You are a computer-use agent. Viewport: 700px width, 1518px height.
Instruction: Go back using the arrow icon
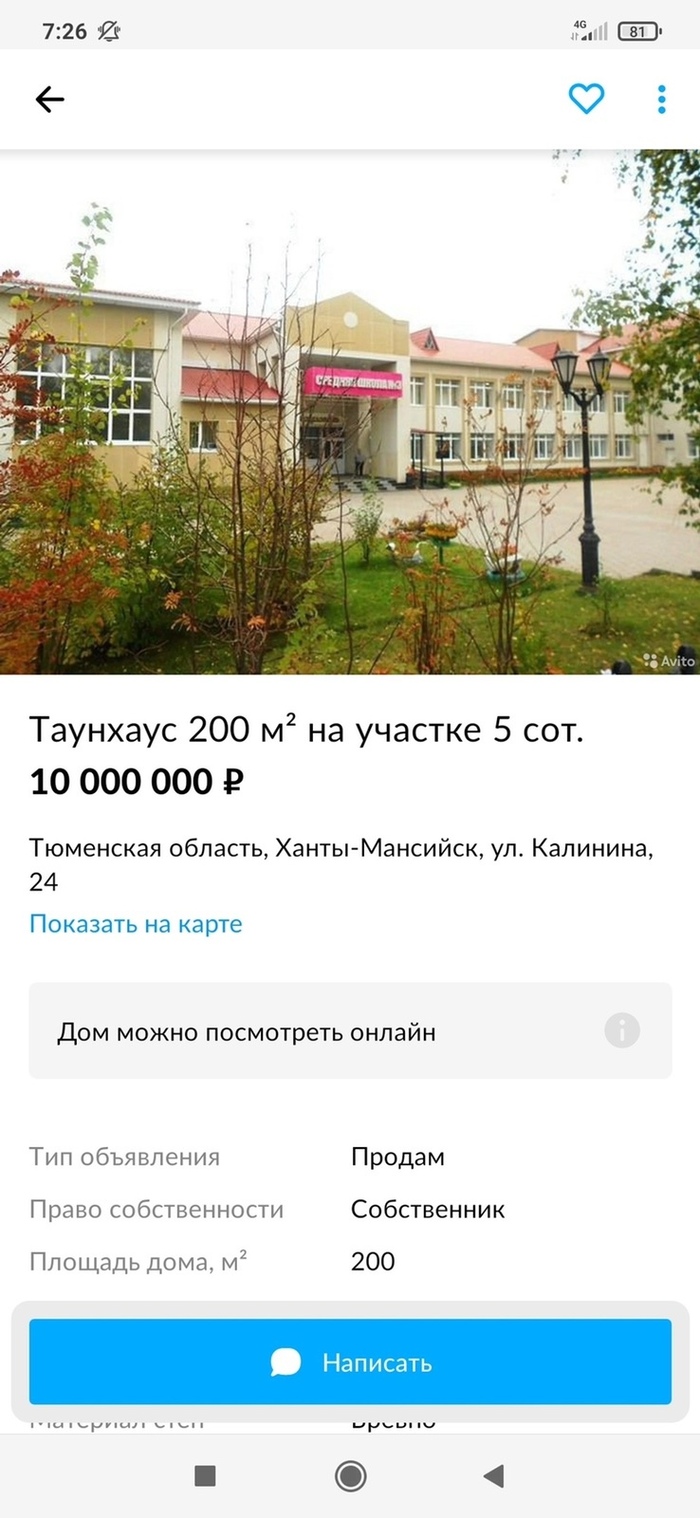pyautogui.click(x=49, y=99)
